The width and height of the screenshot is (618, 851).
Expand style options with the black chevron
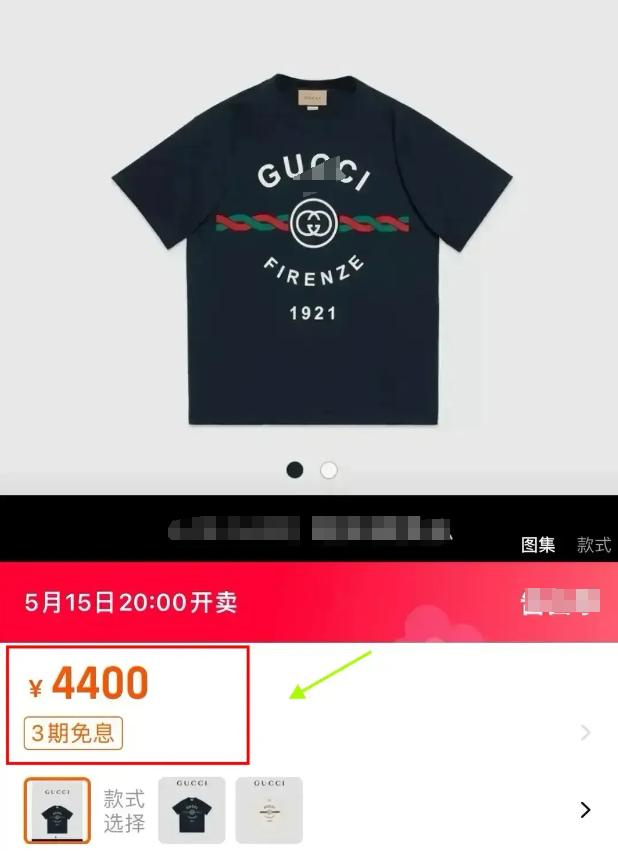pos(586,809)
